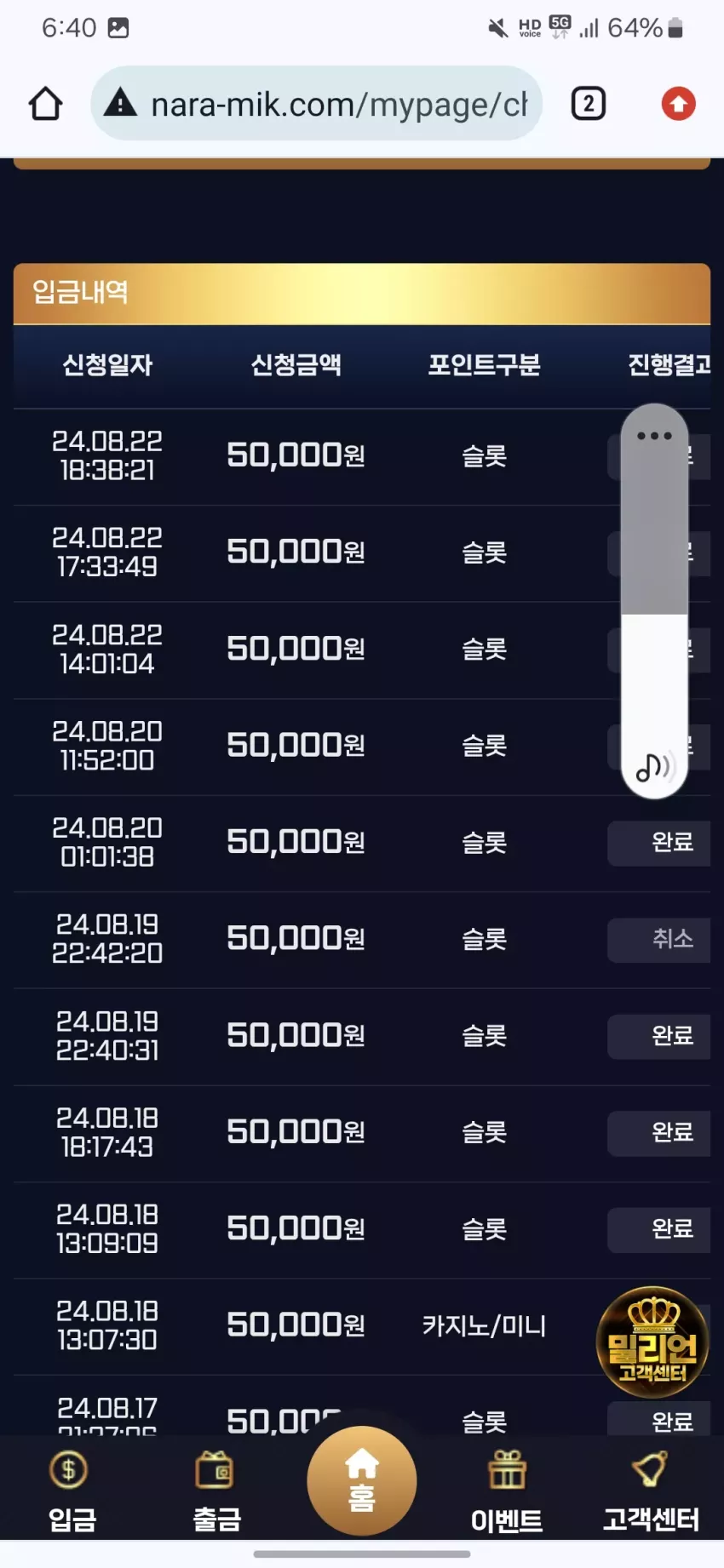Expand volume panel three-dot options
Image resolution: width=724 pixels, height=1568 pixels.
pyautogui.click(x=654, y=436)
